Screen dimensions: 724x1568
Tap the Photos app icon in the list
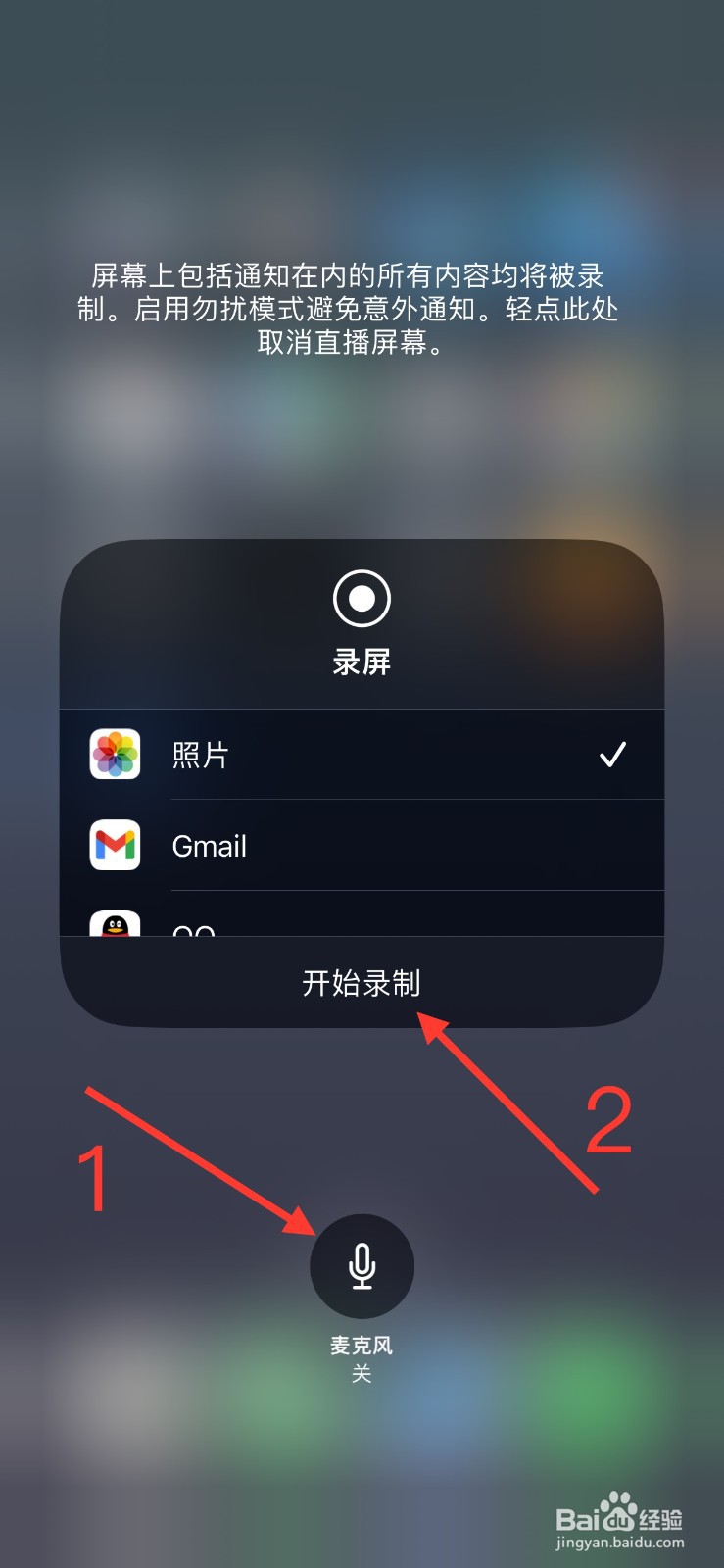pos(114,755)
